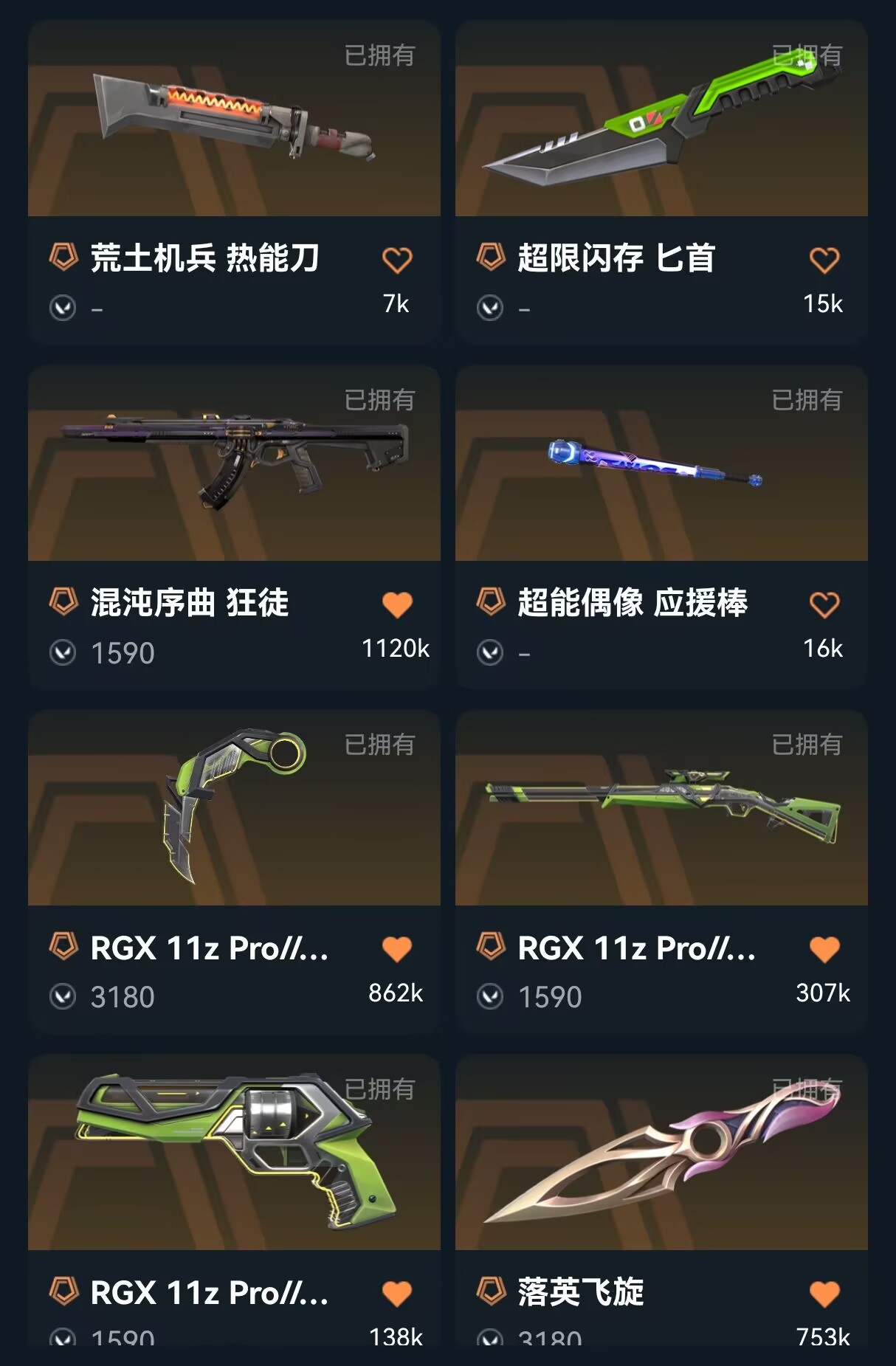Unlike the RGX 11z Pro skin with 862k likes
The width and height of the screenshot is (896, 1366).
coord(397,949)
